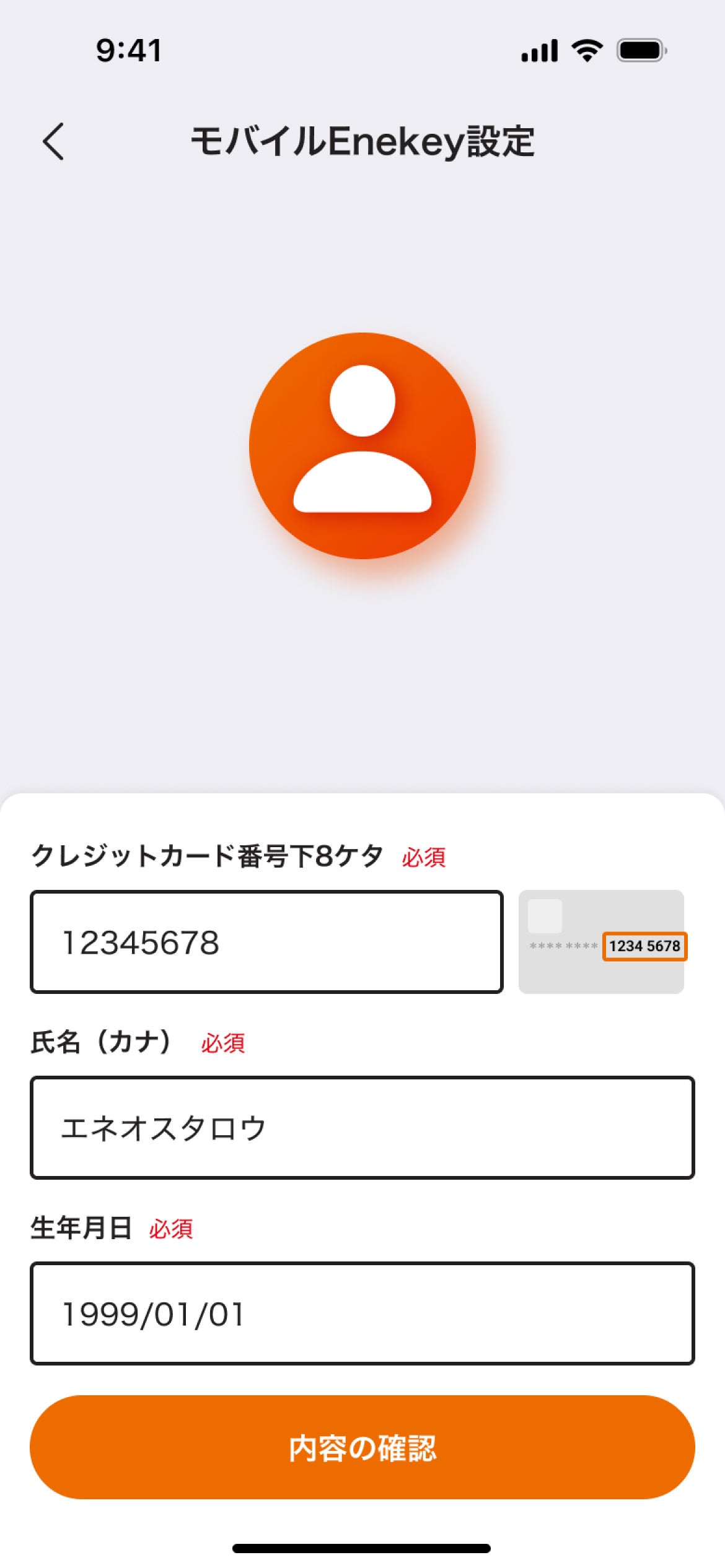Select the 生年月日 birth date field
The height and width of the screenshot is (1568, 725).
(362, 1313)
